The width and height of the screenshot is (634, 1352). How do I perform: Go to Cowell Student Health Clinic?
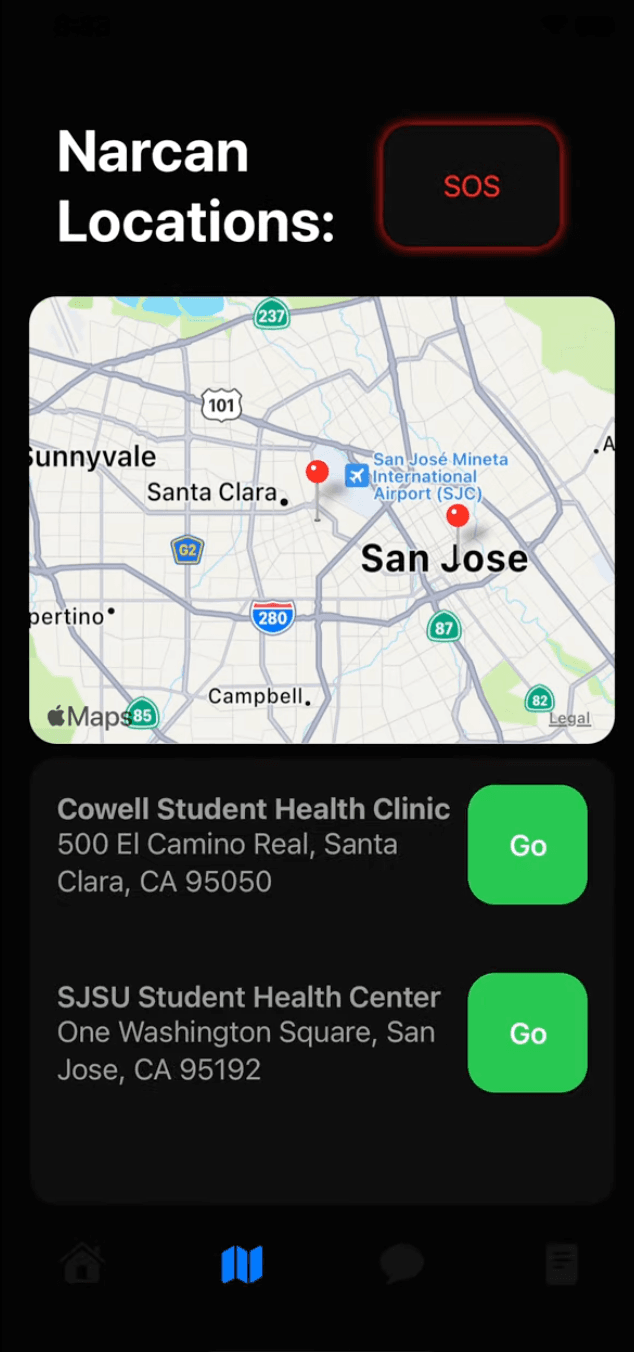pos(527,845)
